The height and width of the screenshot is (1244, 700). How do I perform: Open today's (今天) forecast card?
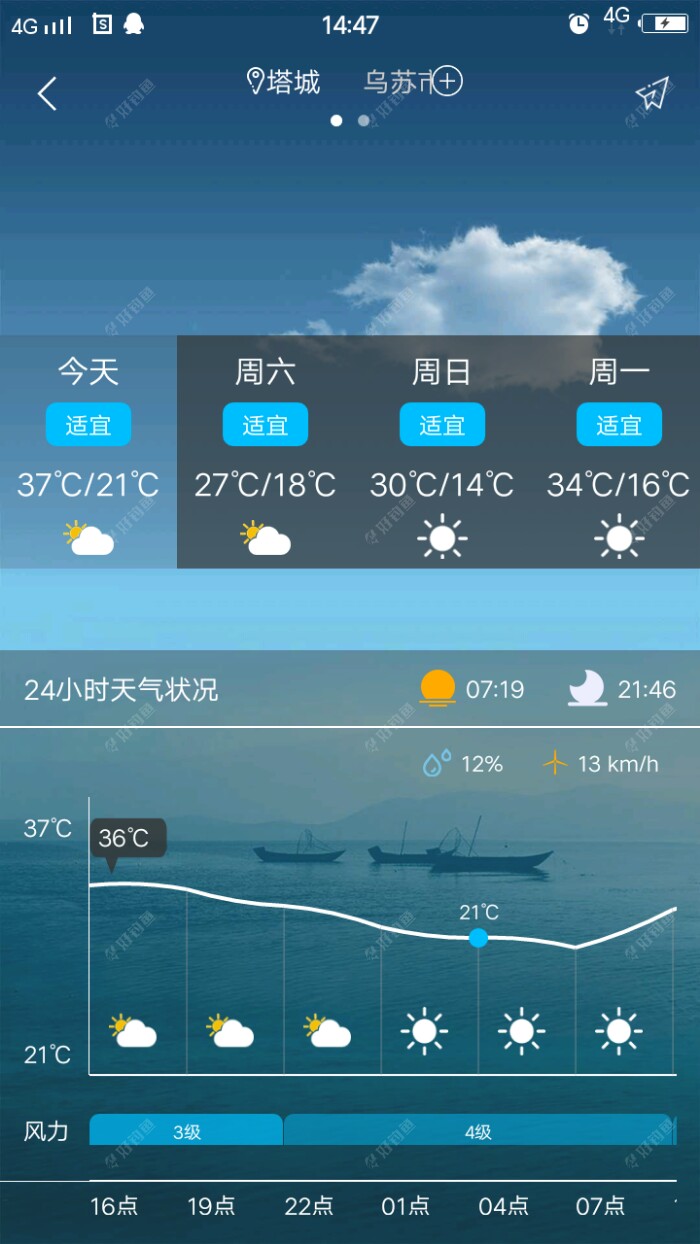coord(88,453)
